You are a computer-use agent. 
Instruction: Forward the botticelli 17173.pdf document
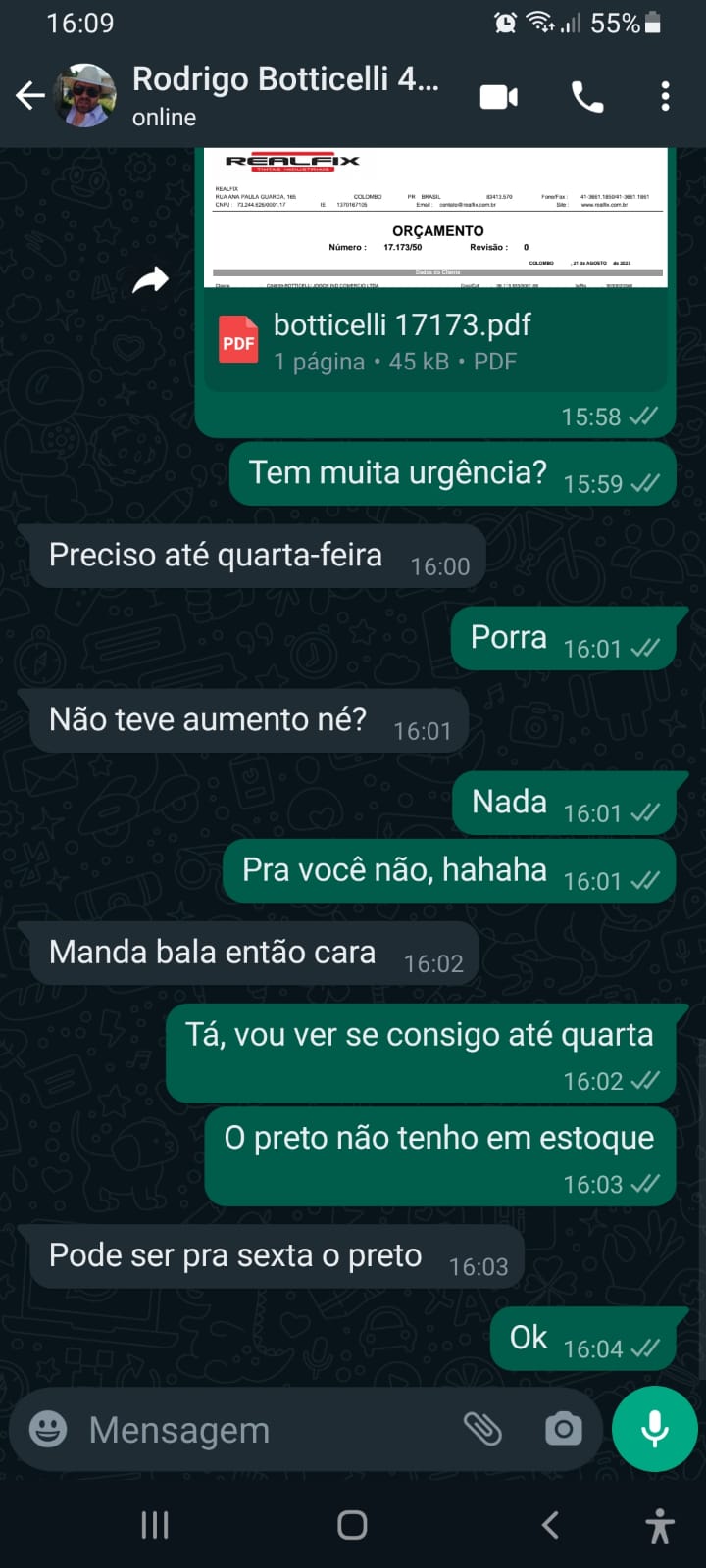click(x=150, y=281)
